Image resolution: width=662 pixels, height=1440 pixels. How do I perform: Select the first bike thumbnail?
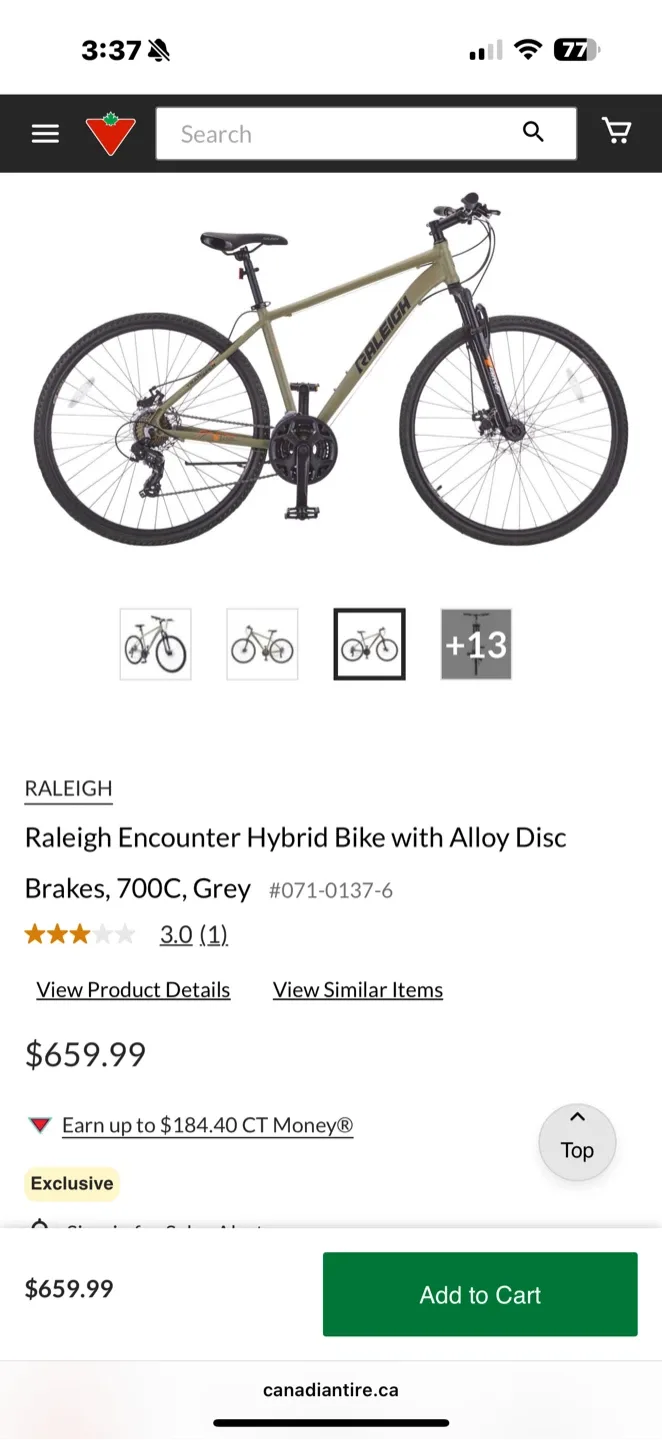click(x=156, y=645)
